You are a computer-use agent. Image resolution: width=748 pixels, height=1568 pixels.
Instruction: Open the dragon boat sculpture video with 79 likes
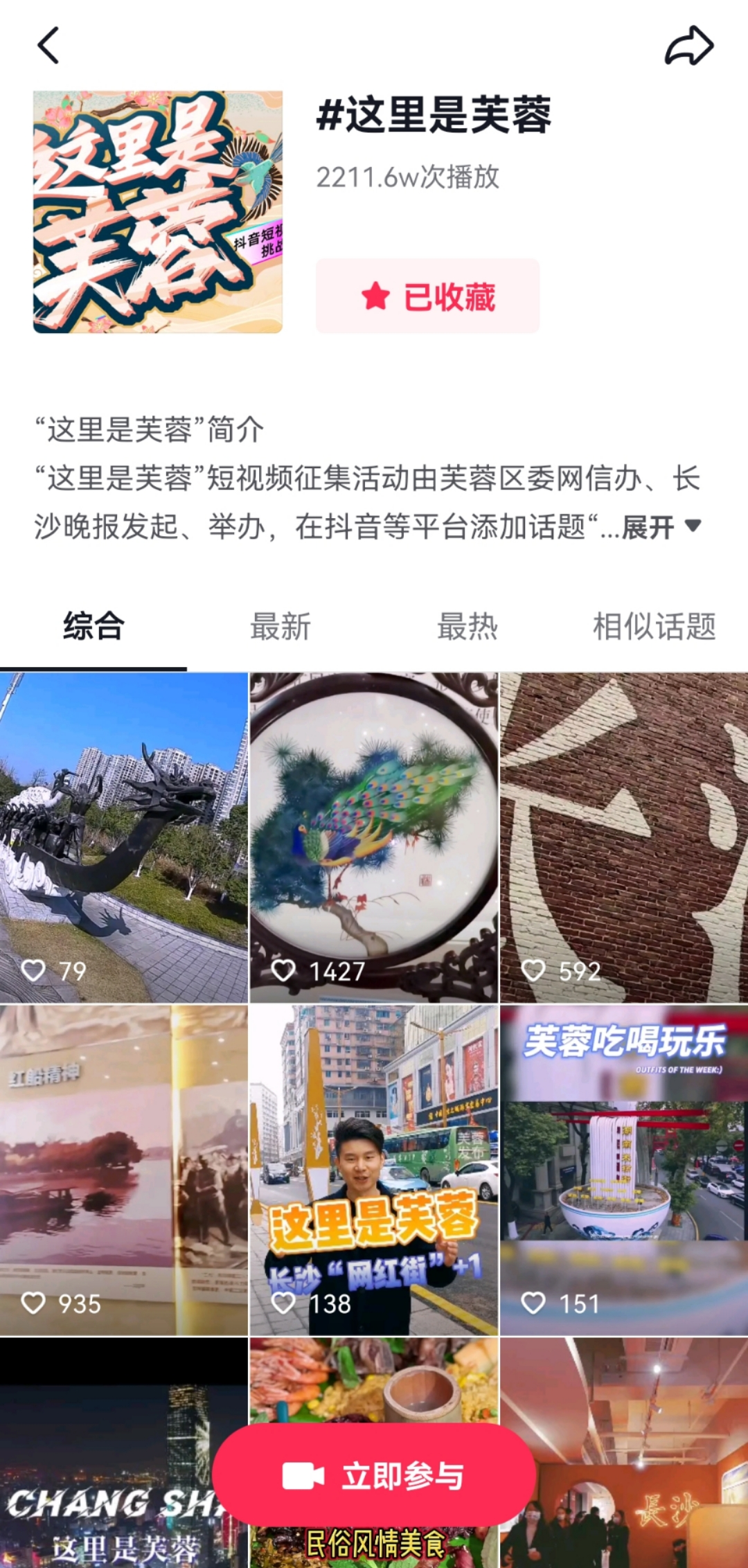(123, 837)
